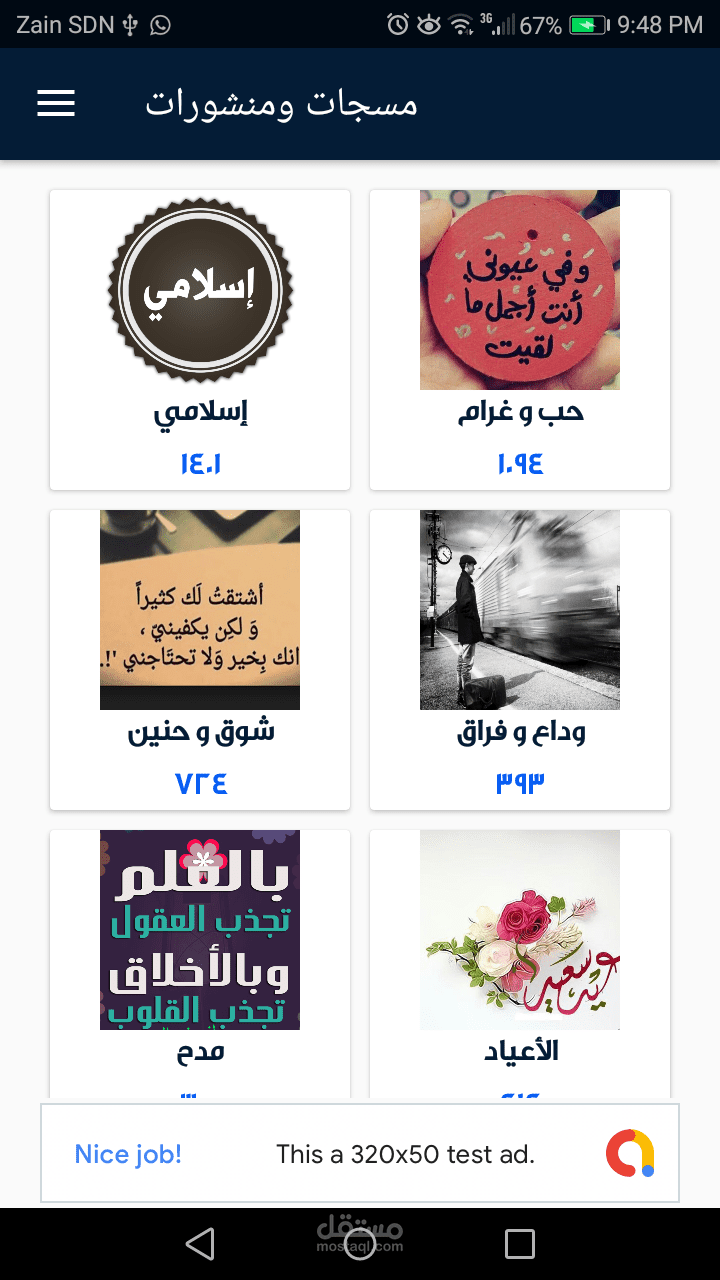Open recent apps from navigation bar
The image size is (720, 1280).
(x=520, y=1244)
